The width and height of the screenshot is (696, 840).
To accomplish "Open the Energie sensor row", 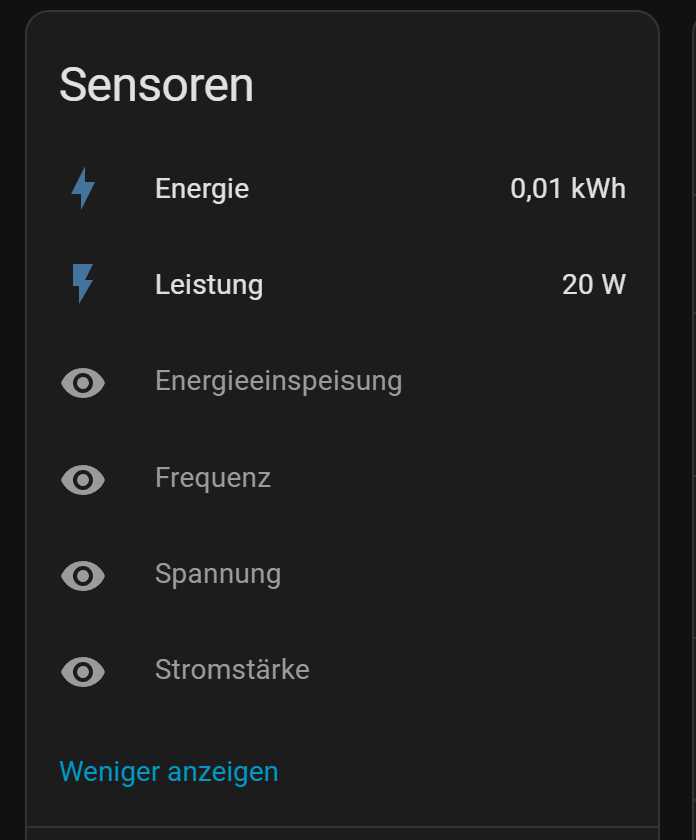I will (202, 189).
